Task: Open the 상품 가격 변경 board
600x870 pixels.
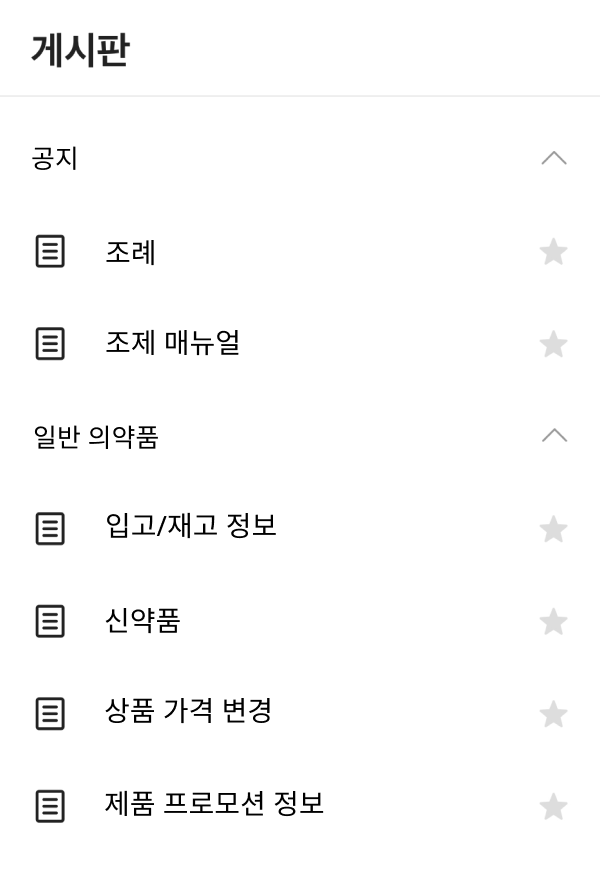Action: pos(188,713)
